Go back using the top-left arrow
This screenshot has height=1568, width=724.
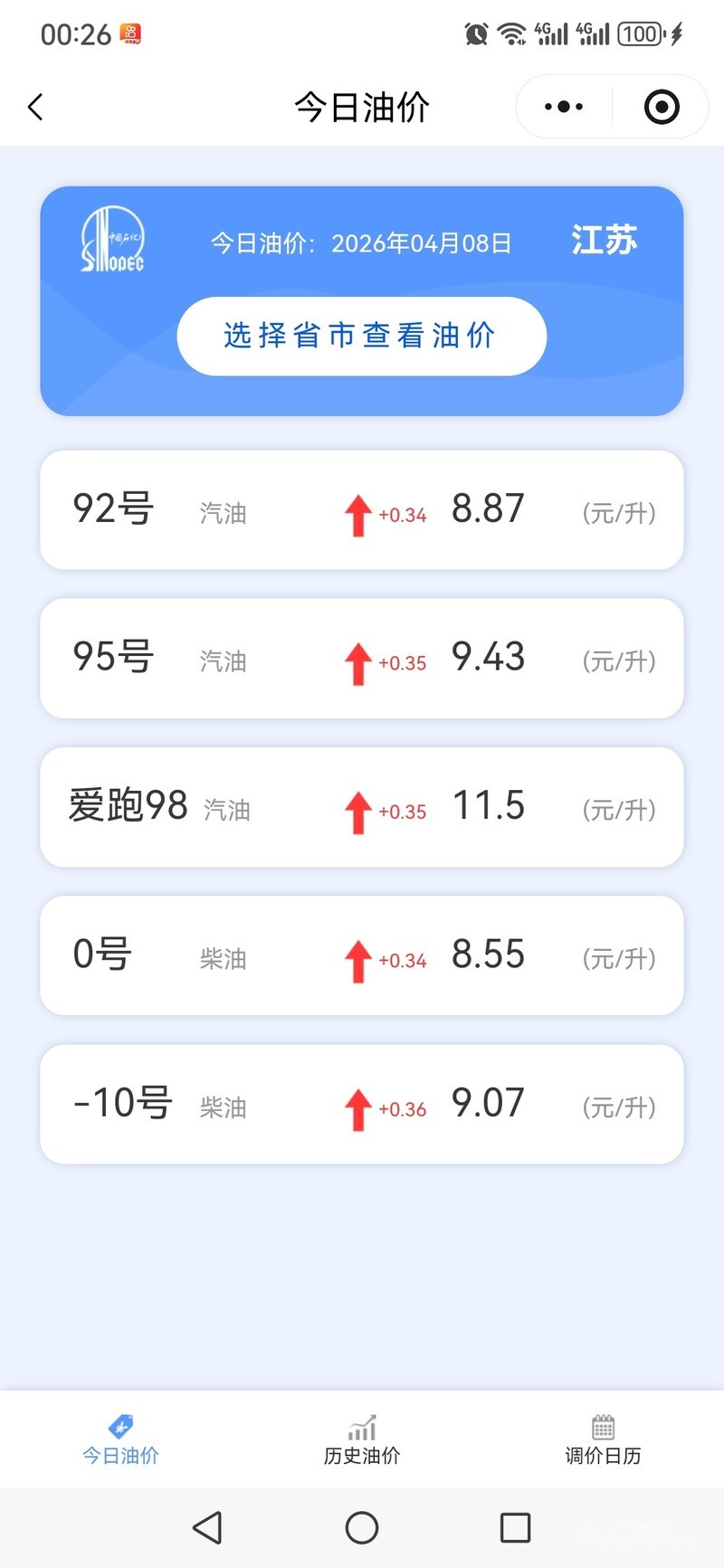point(36,107)
